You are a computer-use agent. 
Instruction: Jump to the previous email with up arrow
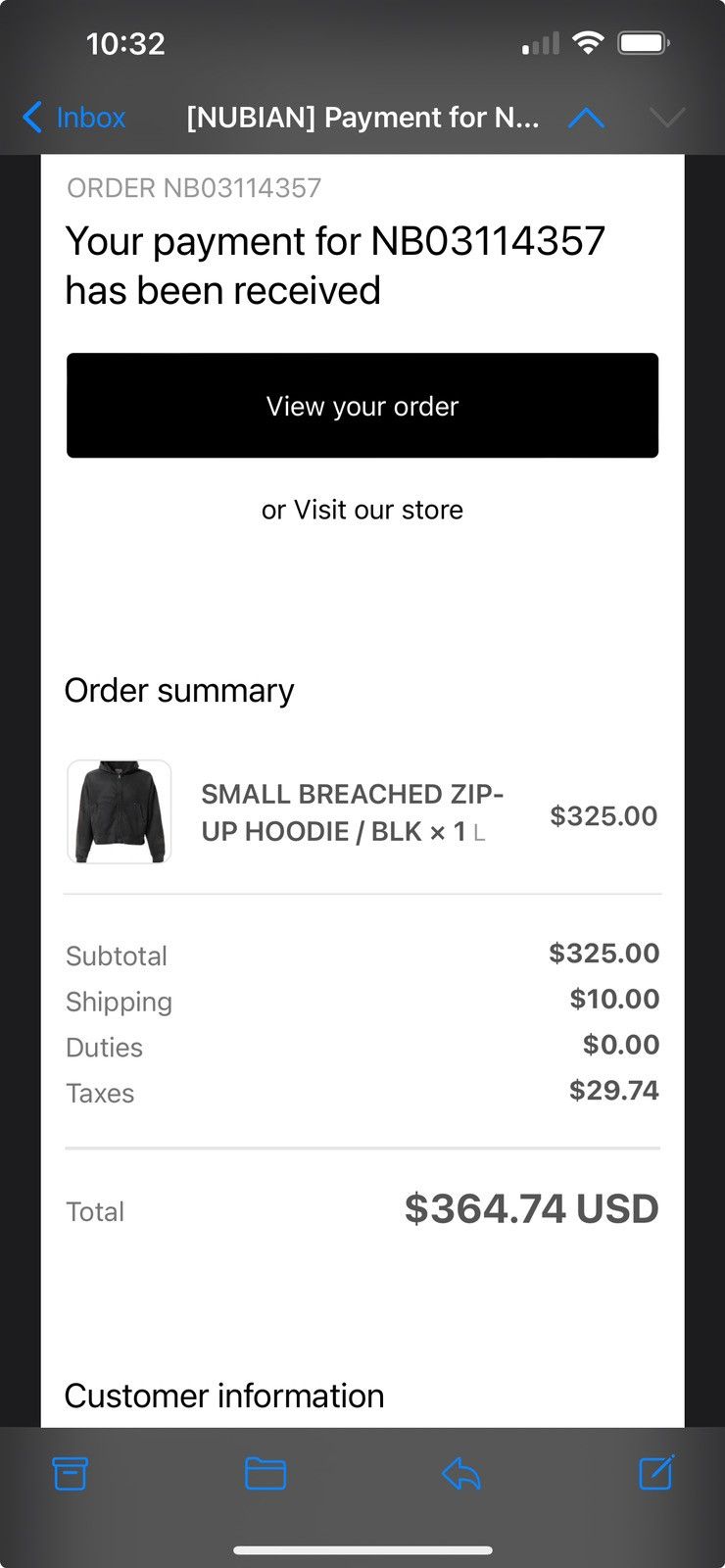pos(586,118)
